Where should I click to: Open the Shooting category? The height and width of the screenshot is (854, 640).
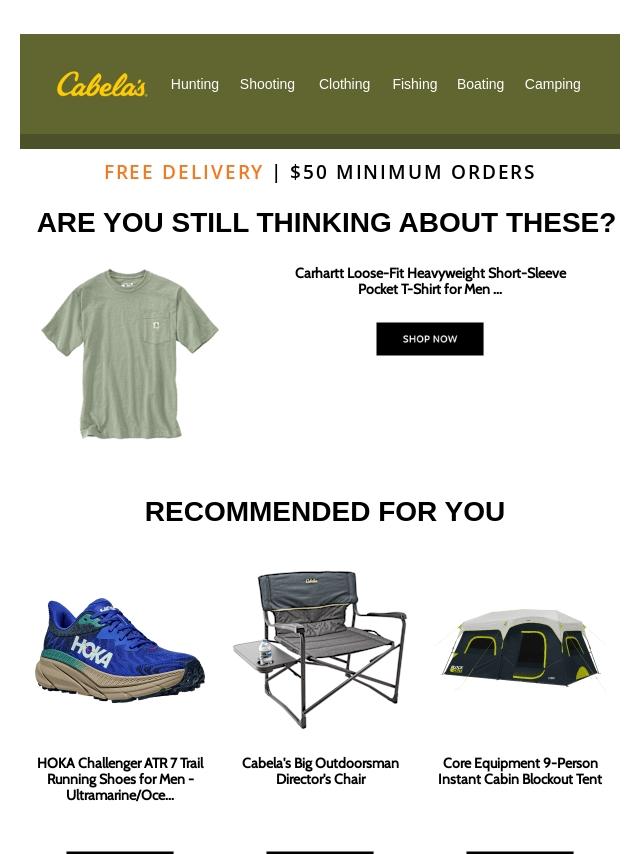(267, 84)
